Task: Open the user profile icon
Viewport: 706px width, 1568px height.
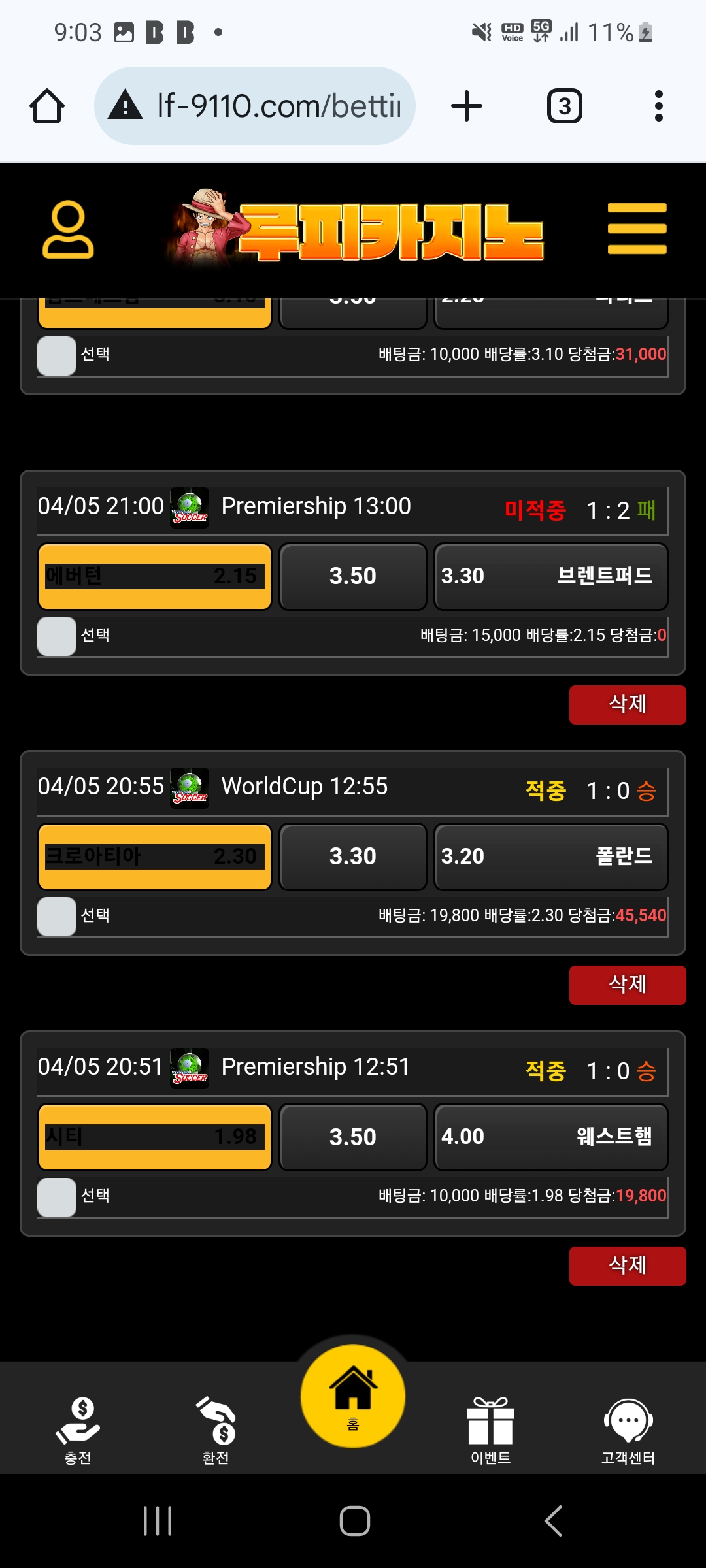Action: coord(68,229)
